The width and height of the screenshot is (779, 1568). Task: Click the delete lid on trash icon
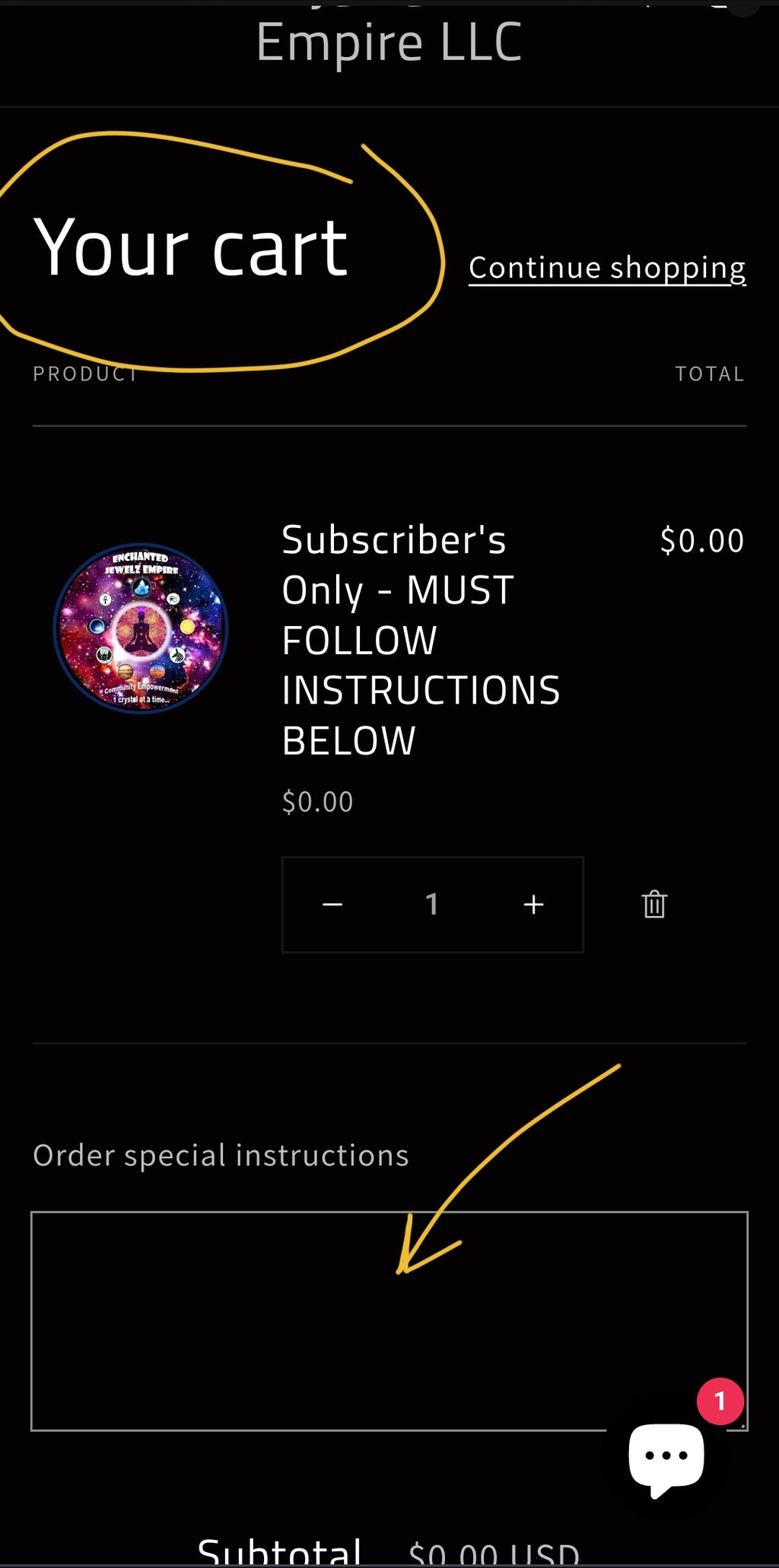coord(653,894)
